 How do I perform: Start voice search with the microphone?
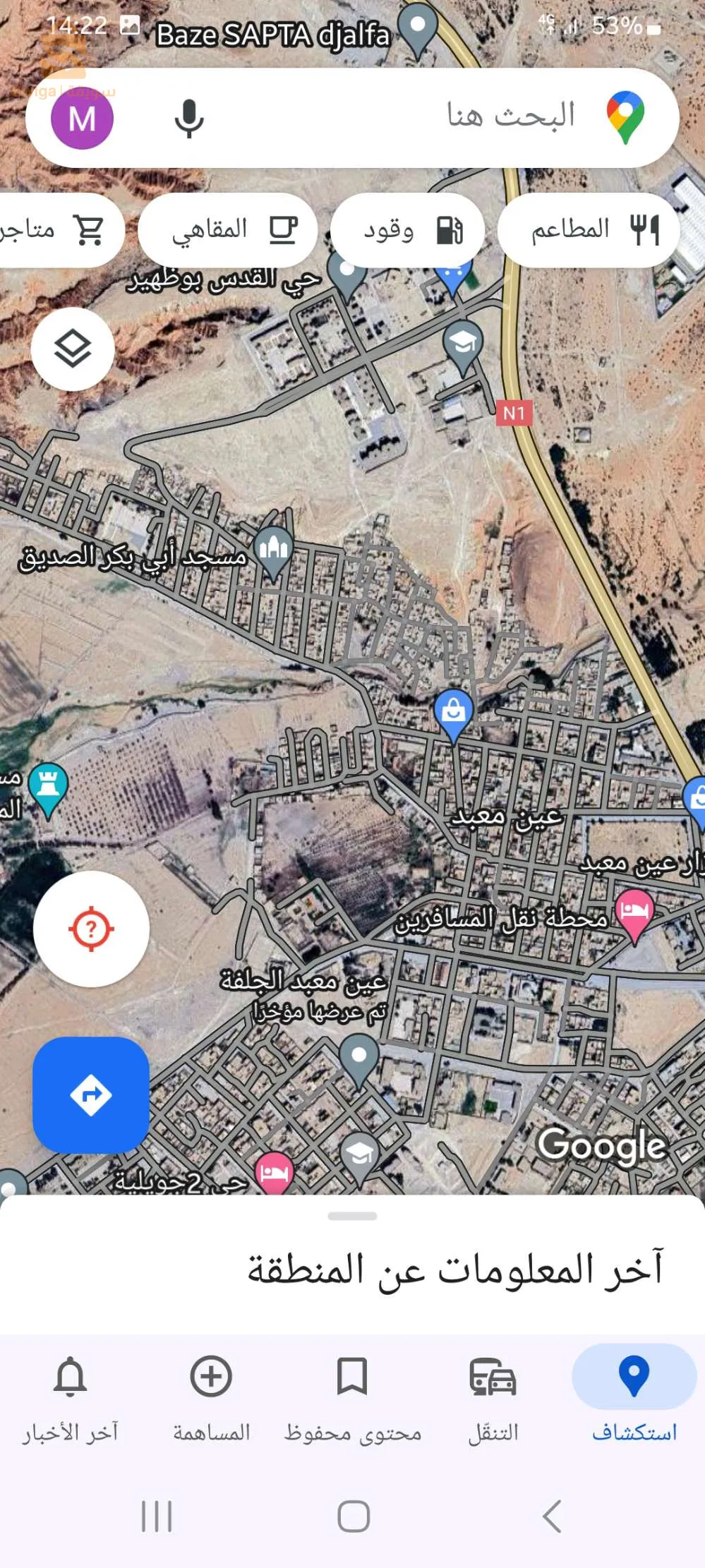tap(188, 118)
